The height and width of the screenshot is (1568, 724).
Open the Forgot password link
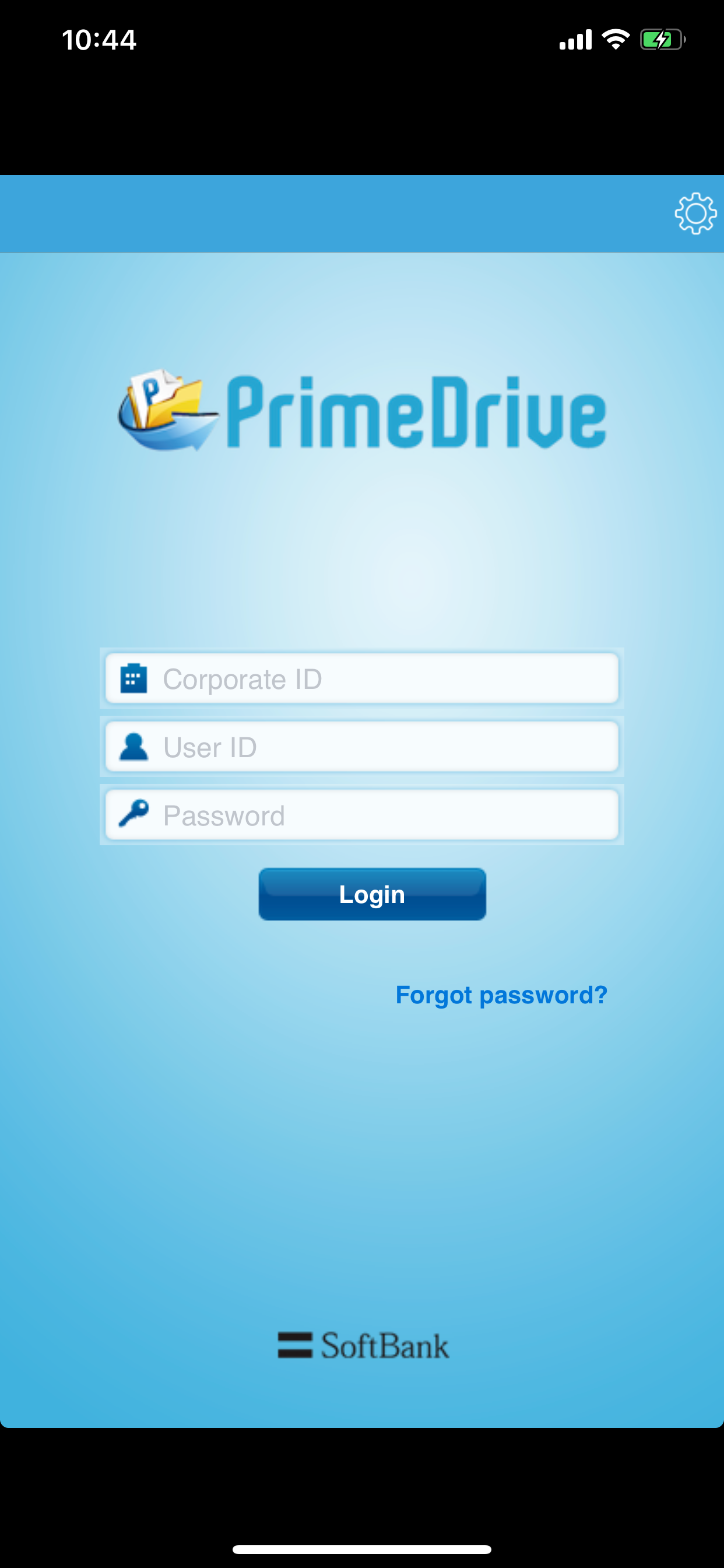tap(502, 994)
